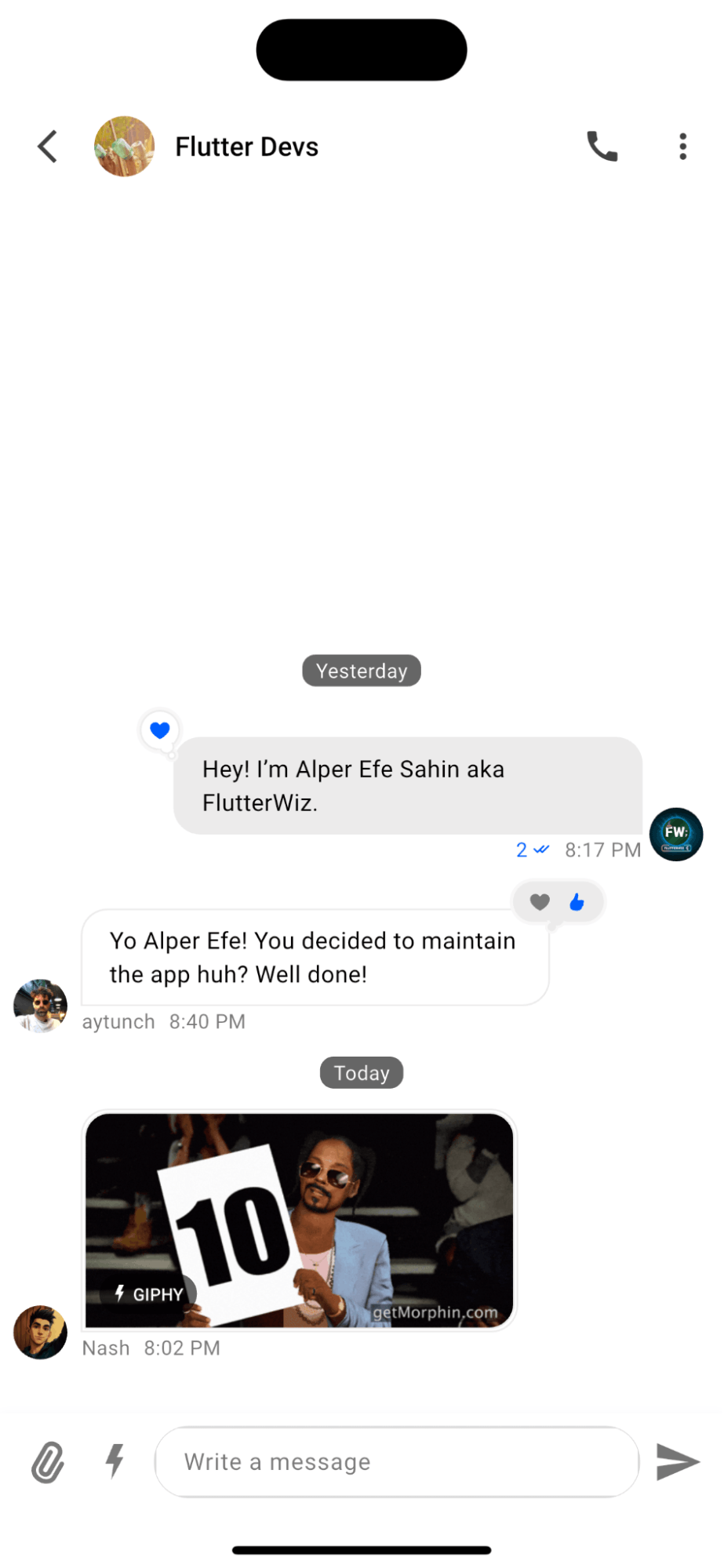Attach a file with the paperclip
Screen dimensions: 724x1568
[x=48, y=1461]
